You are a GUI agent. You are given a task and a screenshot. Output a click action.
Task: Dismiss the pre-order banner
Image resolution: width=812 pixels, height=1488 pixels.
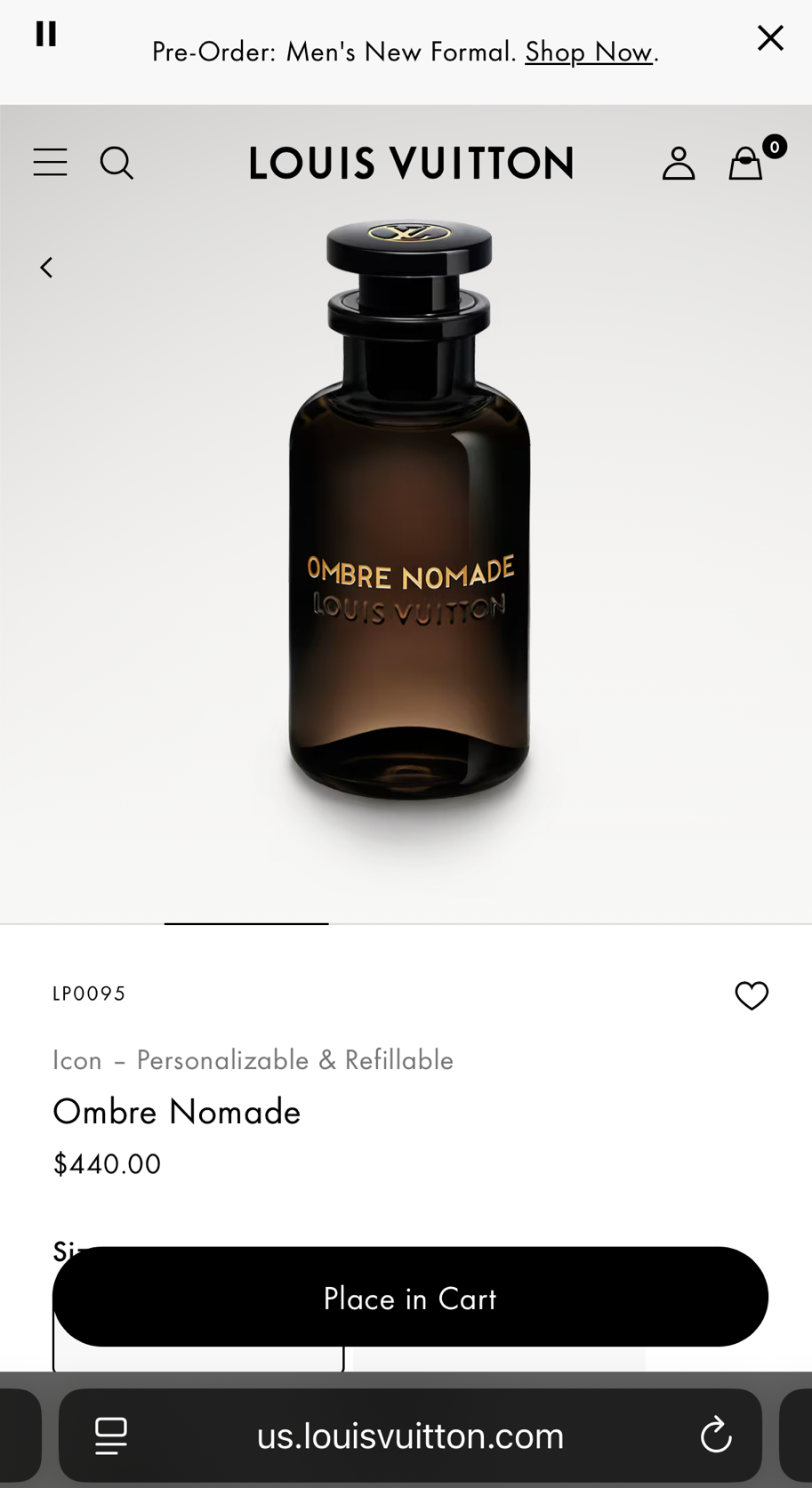point(770,37)
